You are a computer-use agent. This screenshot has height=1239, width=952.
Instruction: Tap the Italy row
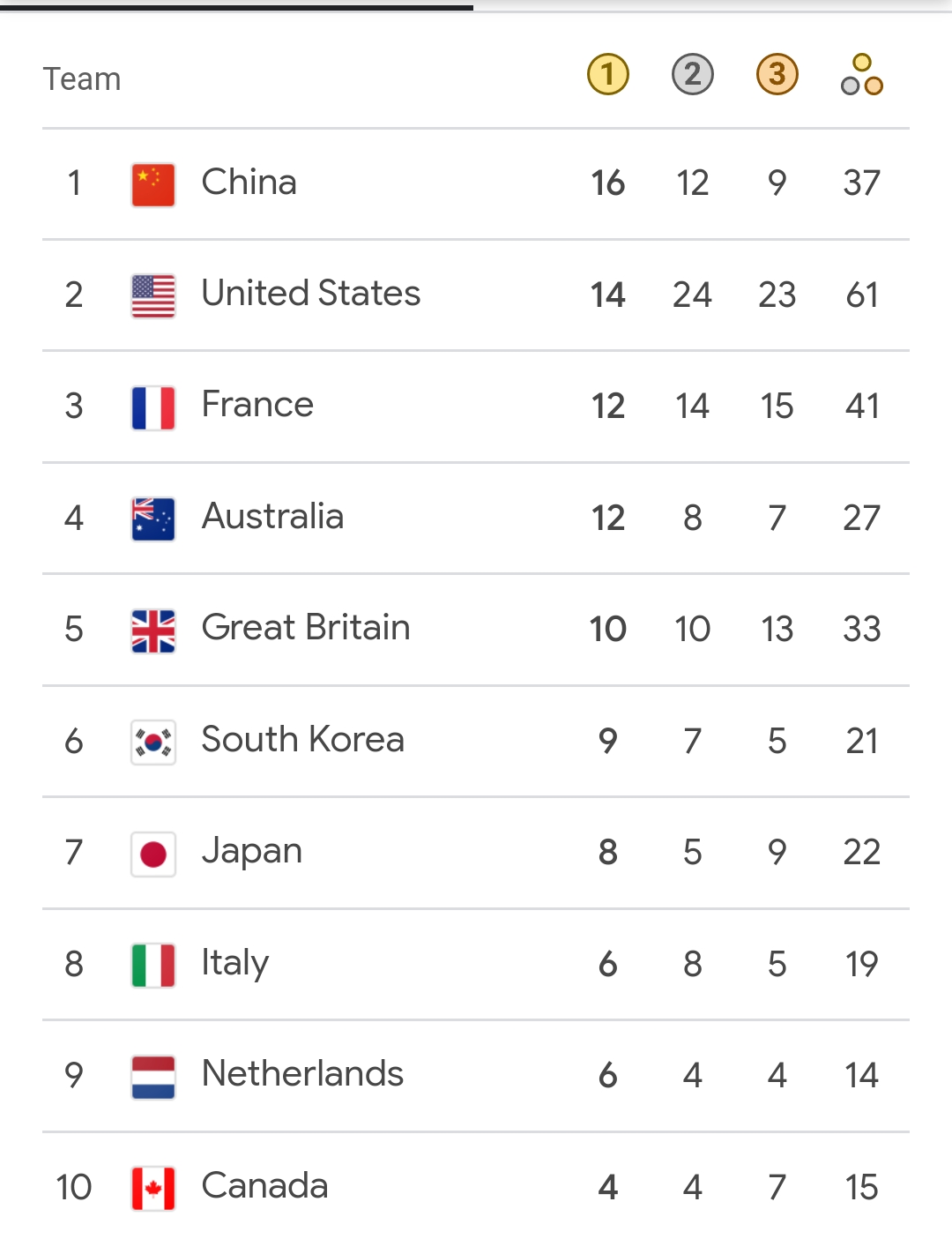[x=234, y=964]
